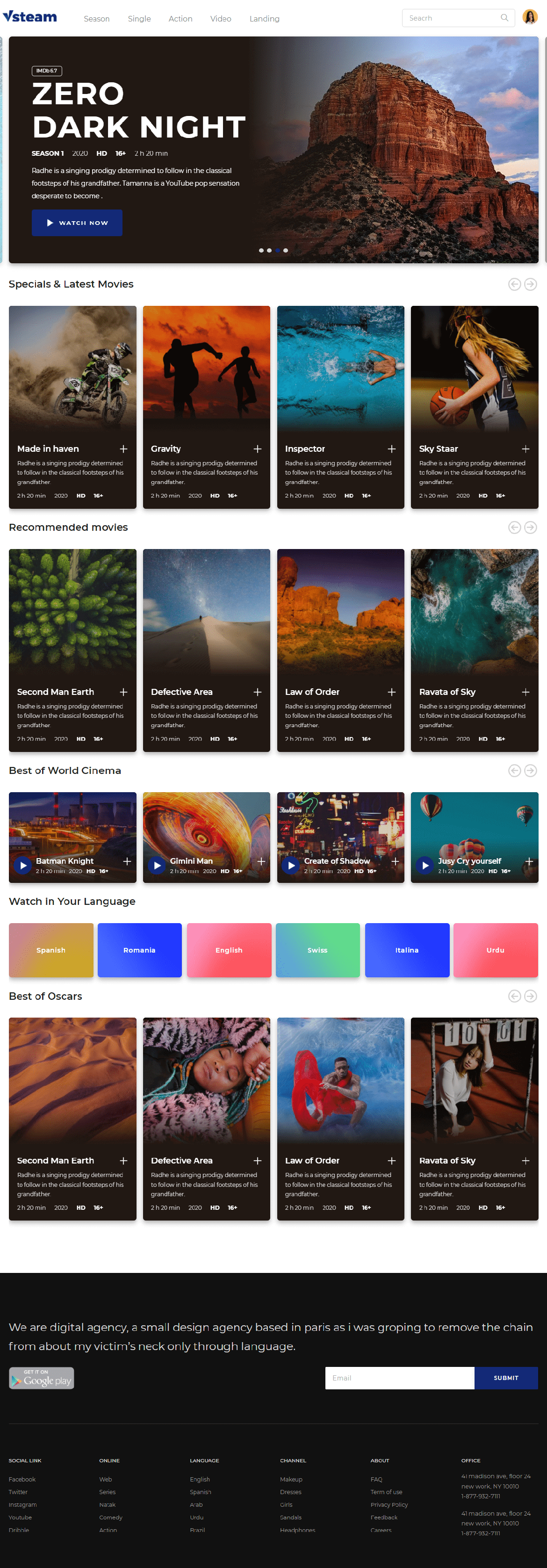Viewport: 547px width, 1568px height.
Task: Add Gimini Man to list
Action: (261, 861)
